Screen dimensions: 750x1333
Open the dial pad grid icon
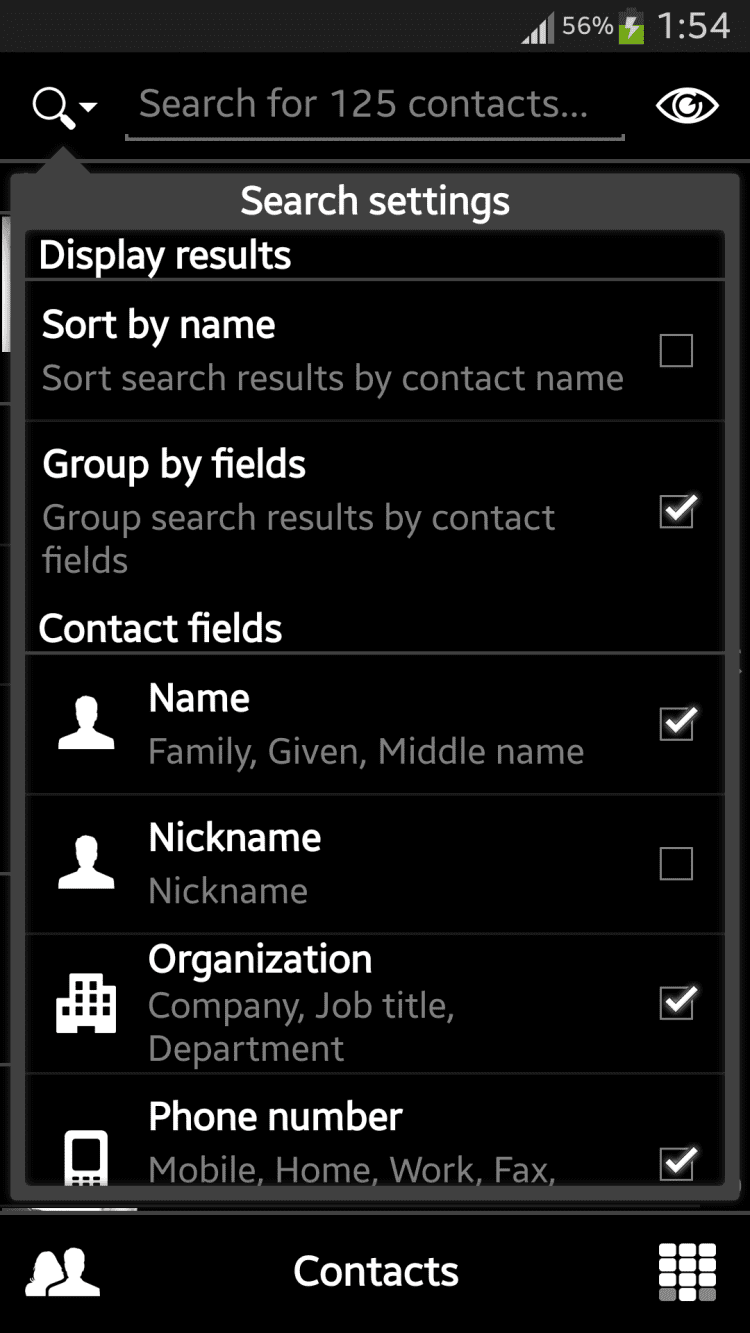(687, 1272)
